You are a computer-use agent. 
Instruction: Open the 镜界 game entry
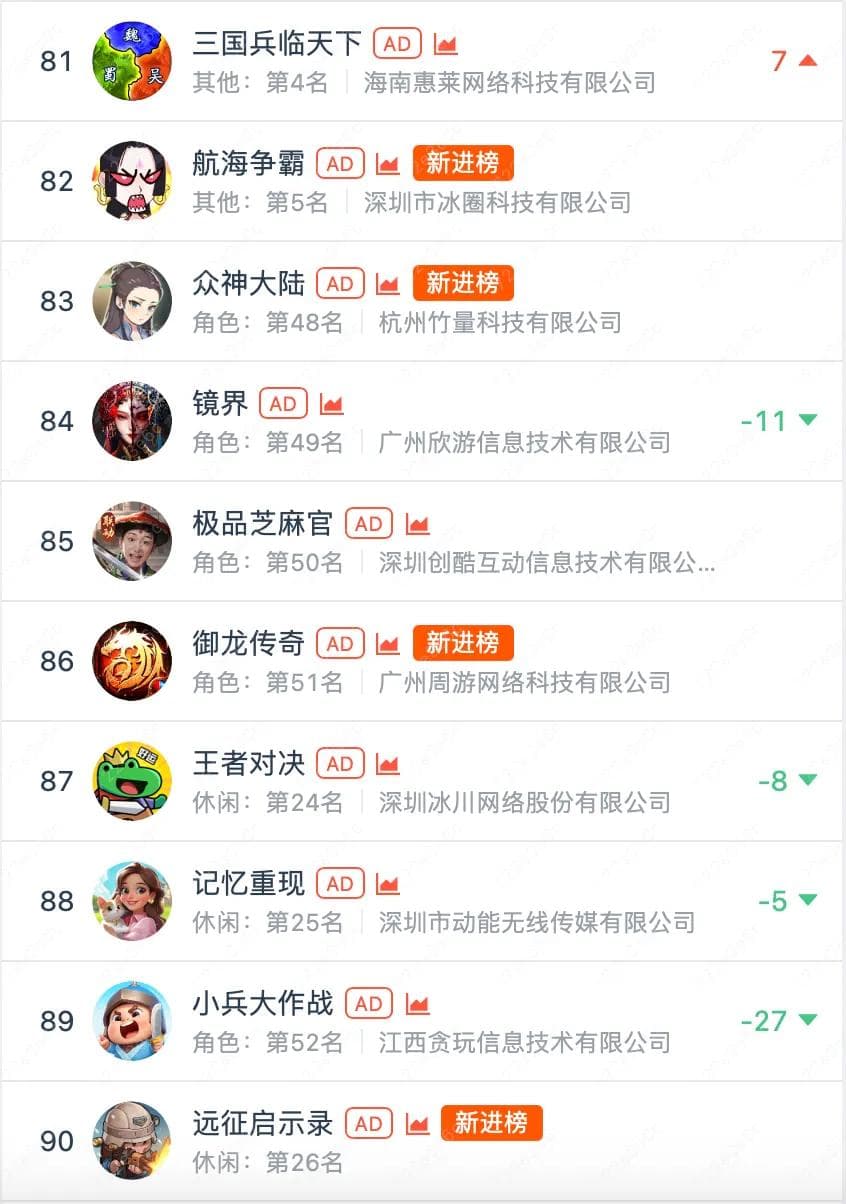click(220, 404)
